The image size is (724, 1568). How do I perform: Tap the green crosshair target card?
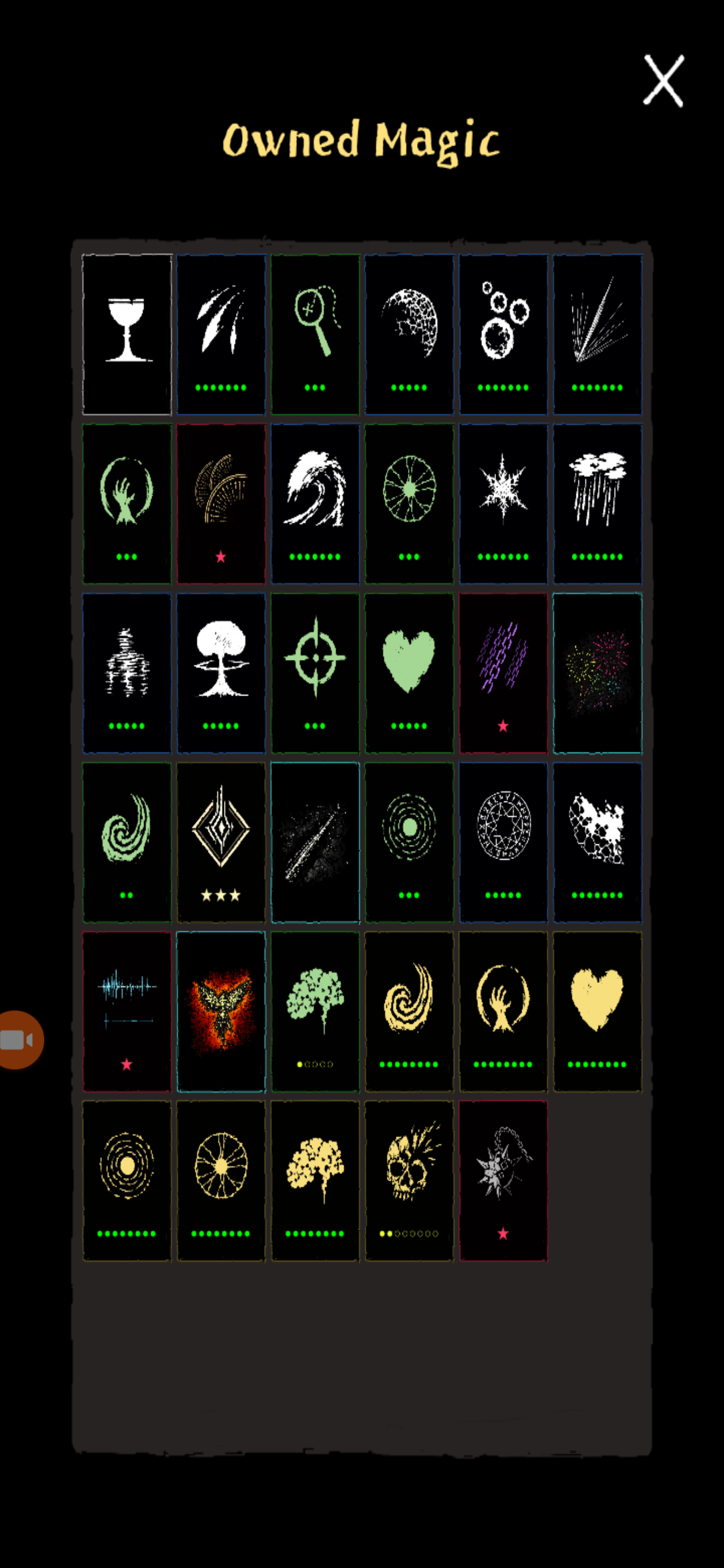(315, 673)
